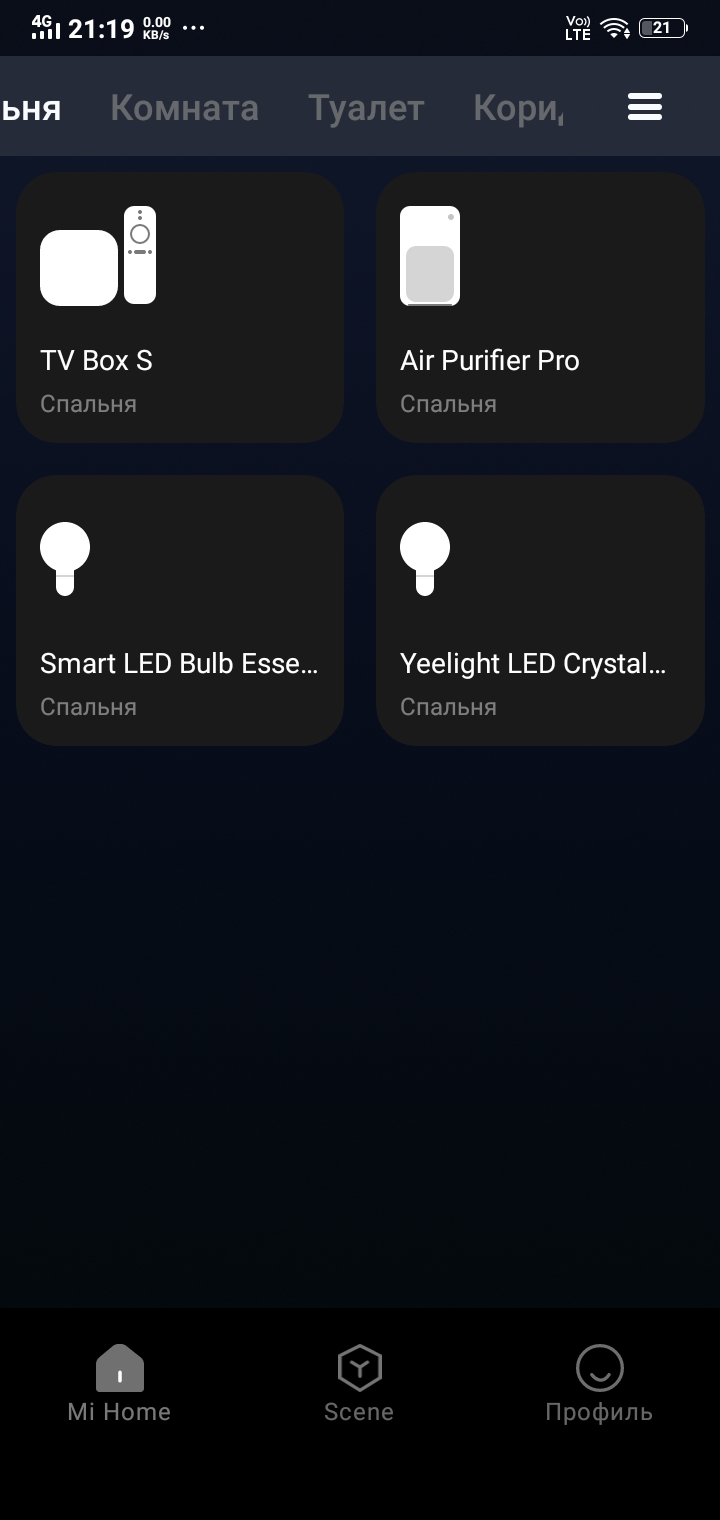
Task: Open the Yeelight LED Crystal device card
Action: pos(540,611)
